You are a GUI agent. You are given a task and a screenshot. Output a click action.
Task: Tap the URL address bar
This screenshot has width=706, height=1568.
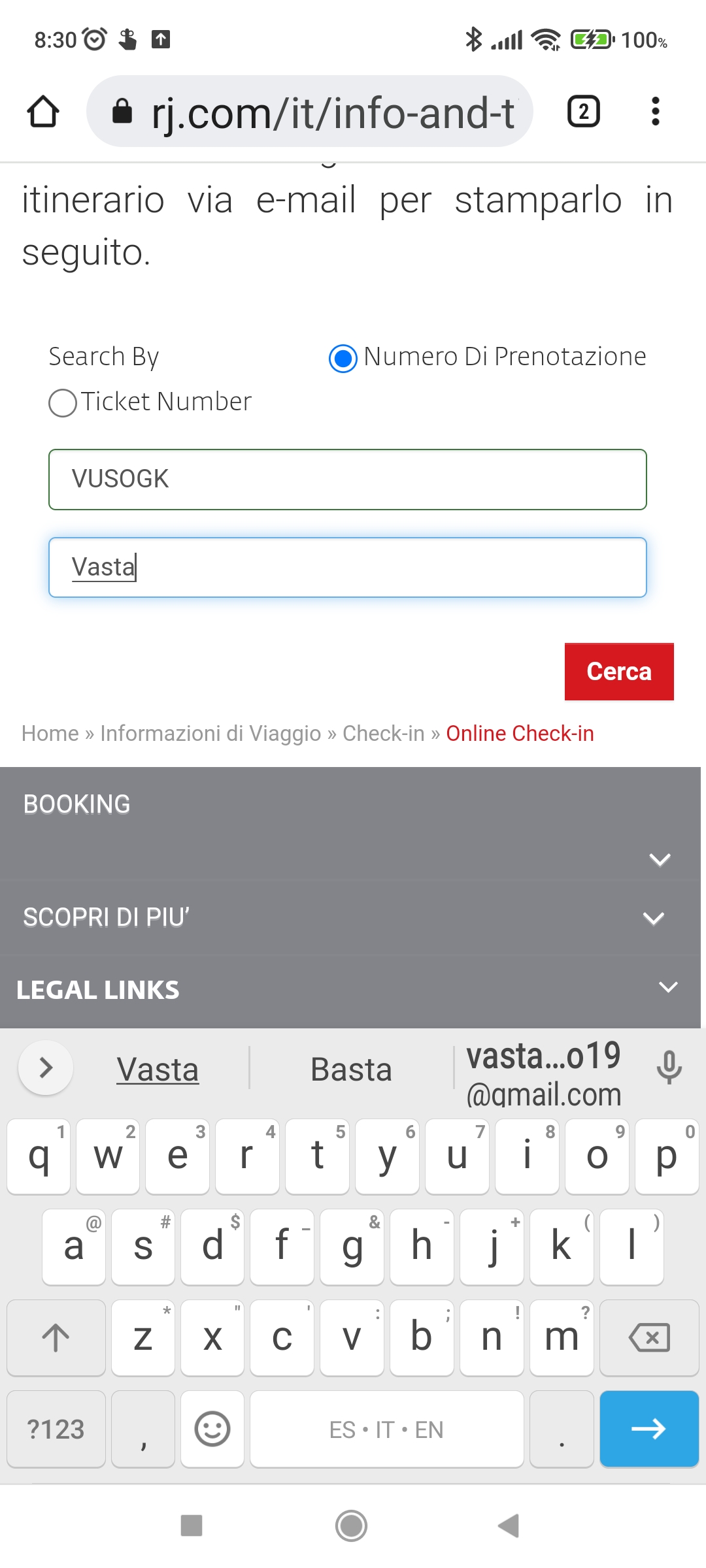(x=310, y=112)
